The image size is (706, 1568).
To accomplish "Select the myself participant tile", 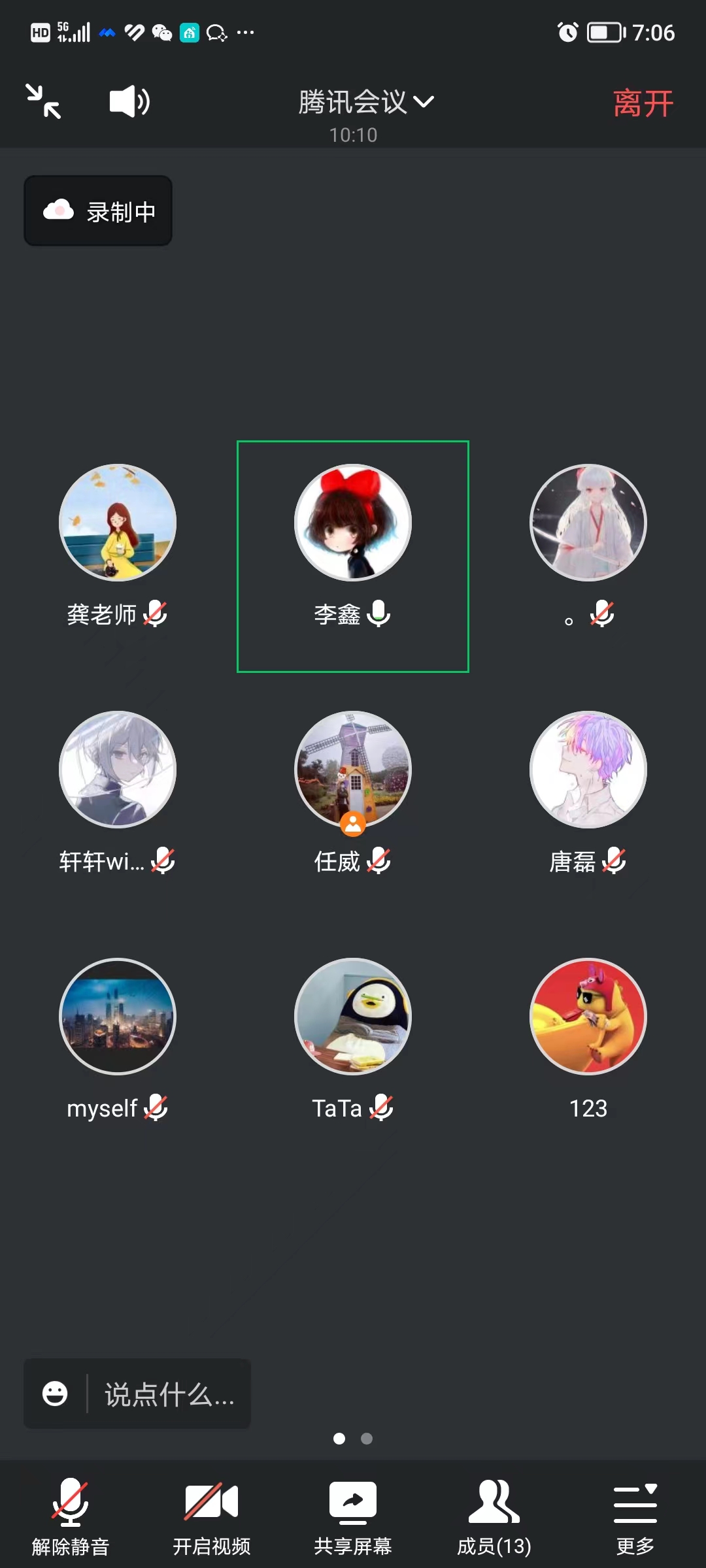I will 118,1017.
